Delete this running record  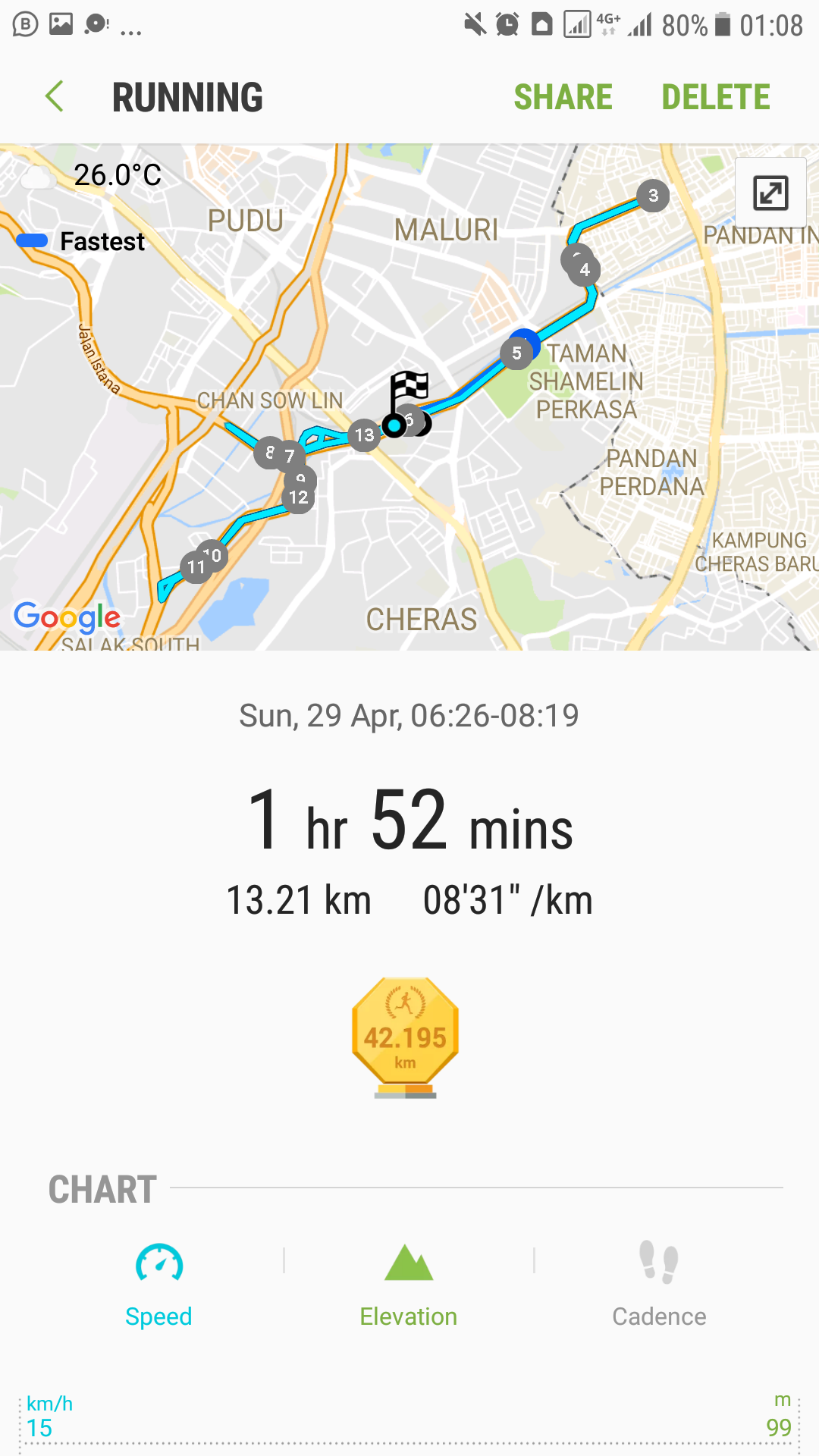pos(716,97)
